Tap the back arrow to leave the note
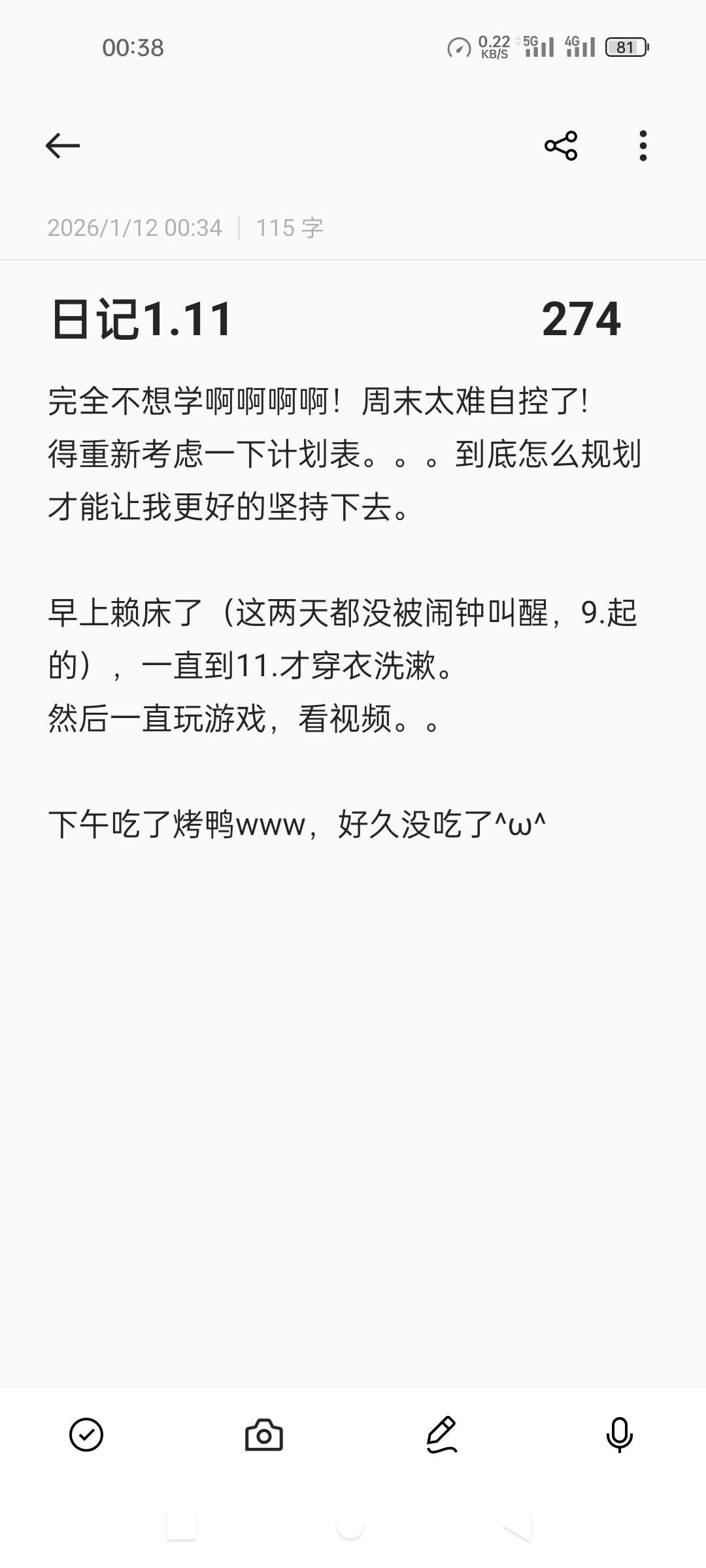This screenshot has height=1568, width=706. click(63, 145)
